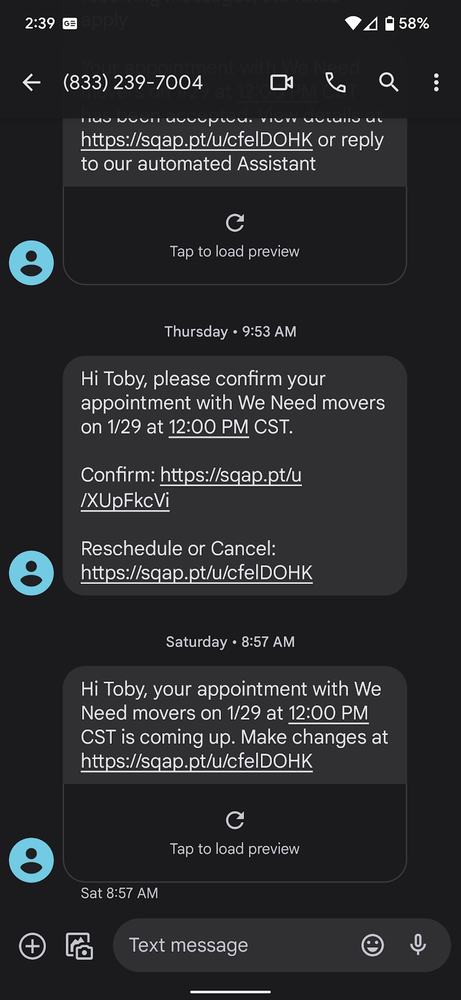Open the three-dot overflow menu
461x1000 pixels.
(x=436, y=82)
